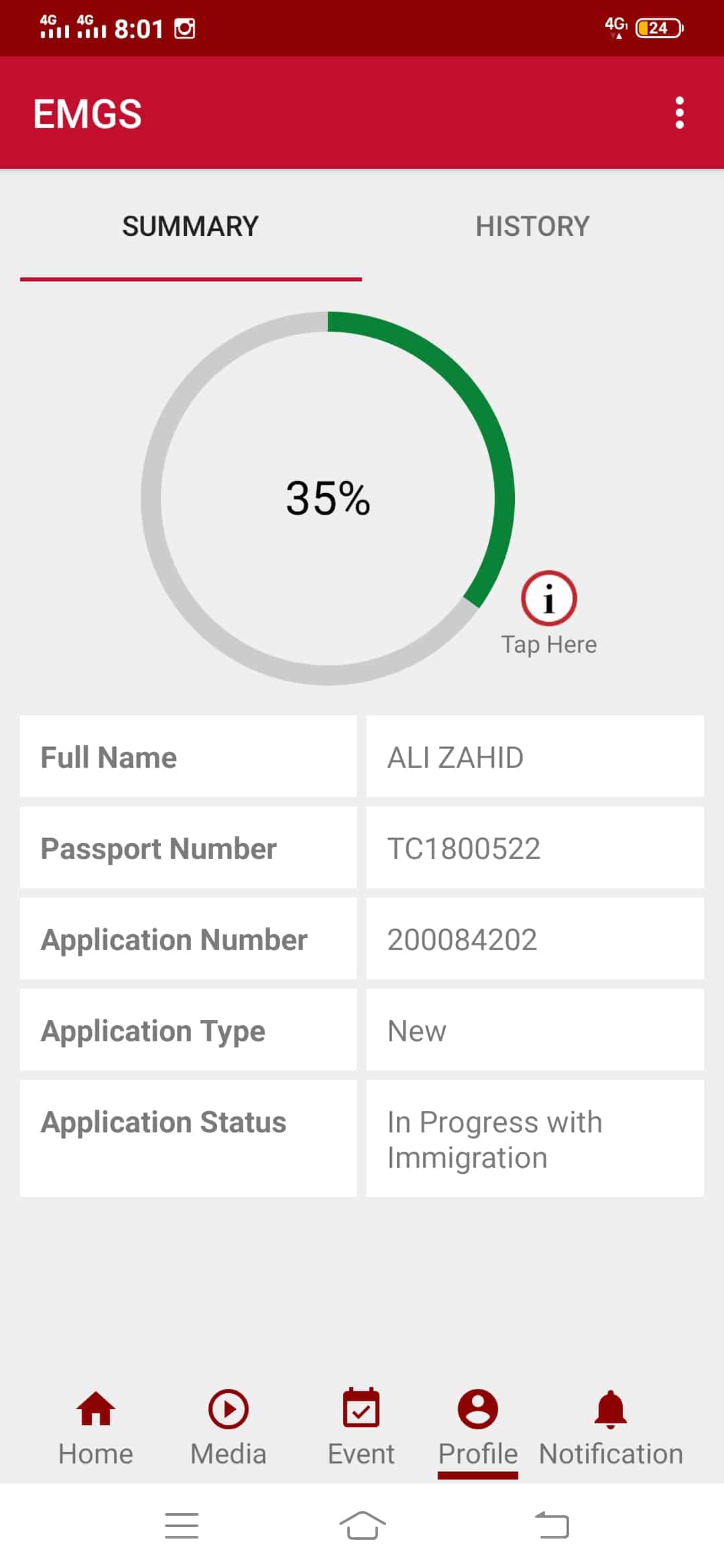Select the Summary tab
This screenshot has height=1568, width=724.
pyautogui.click(x=190, y=226)
